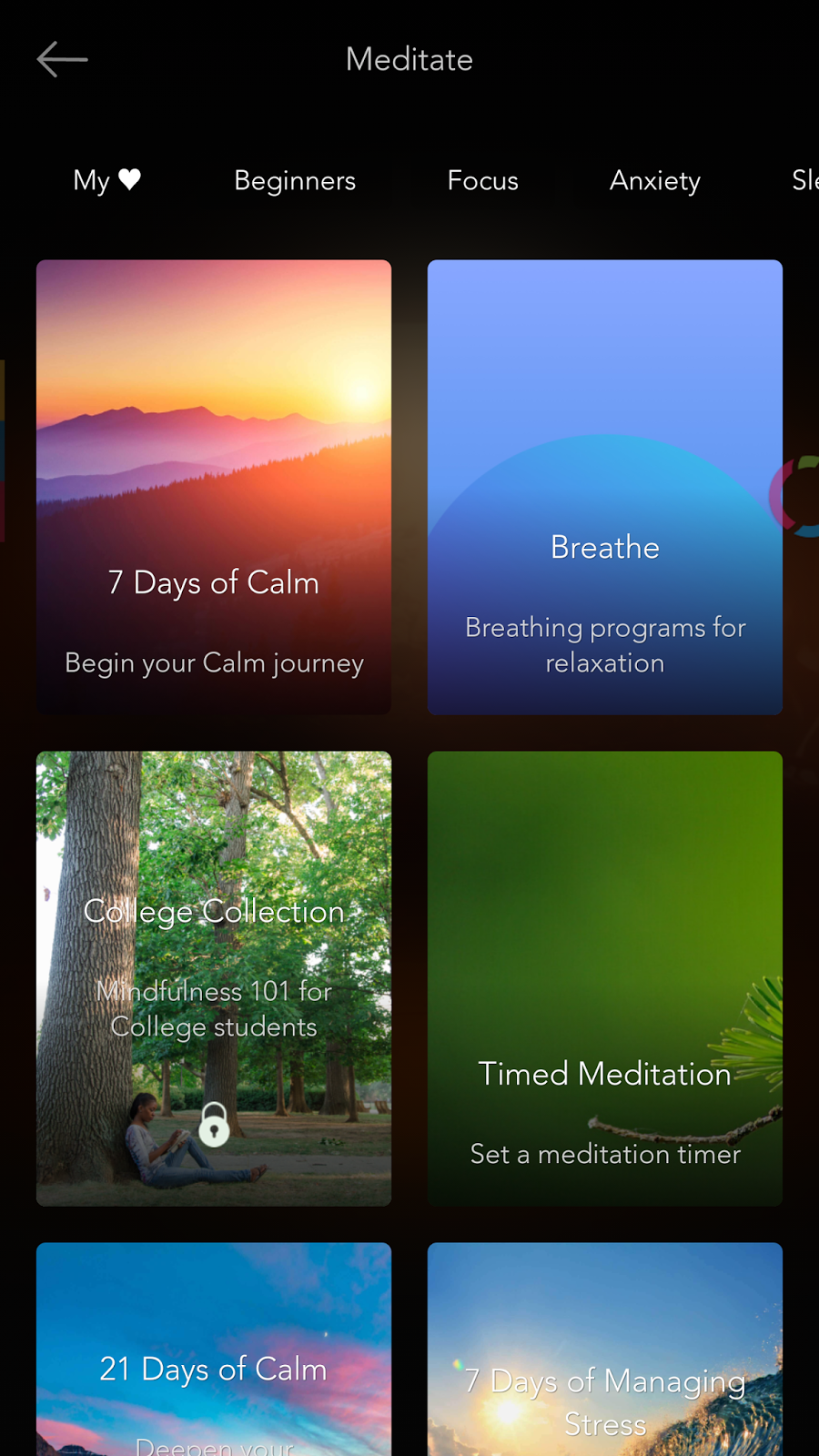Switch to the My favorites tab

tap(106, 180)
